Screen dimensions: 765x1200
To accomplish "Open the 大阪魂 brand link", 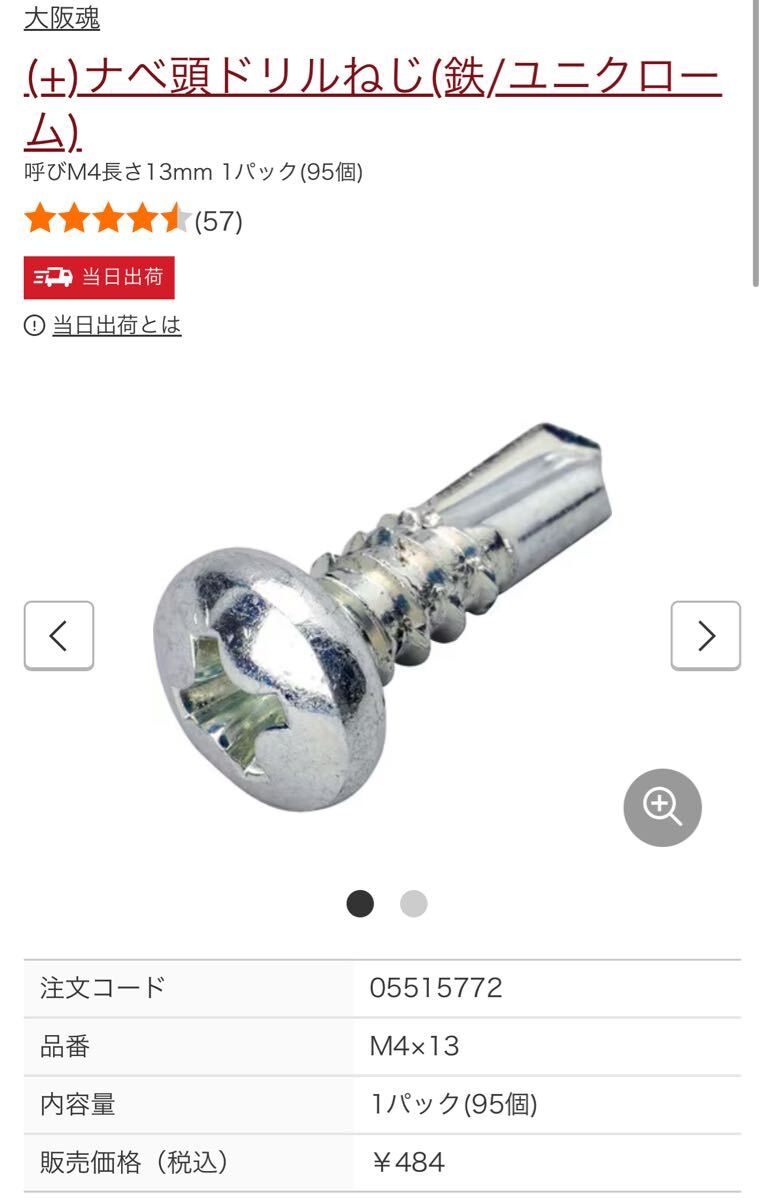I will click(62, 18).
